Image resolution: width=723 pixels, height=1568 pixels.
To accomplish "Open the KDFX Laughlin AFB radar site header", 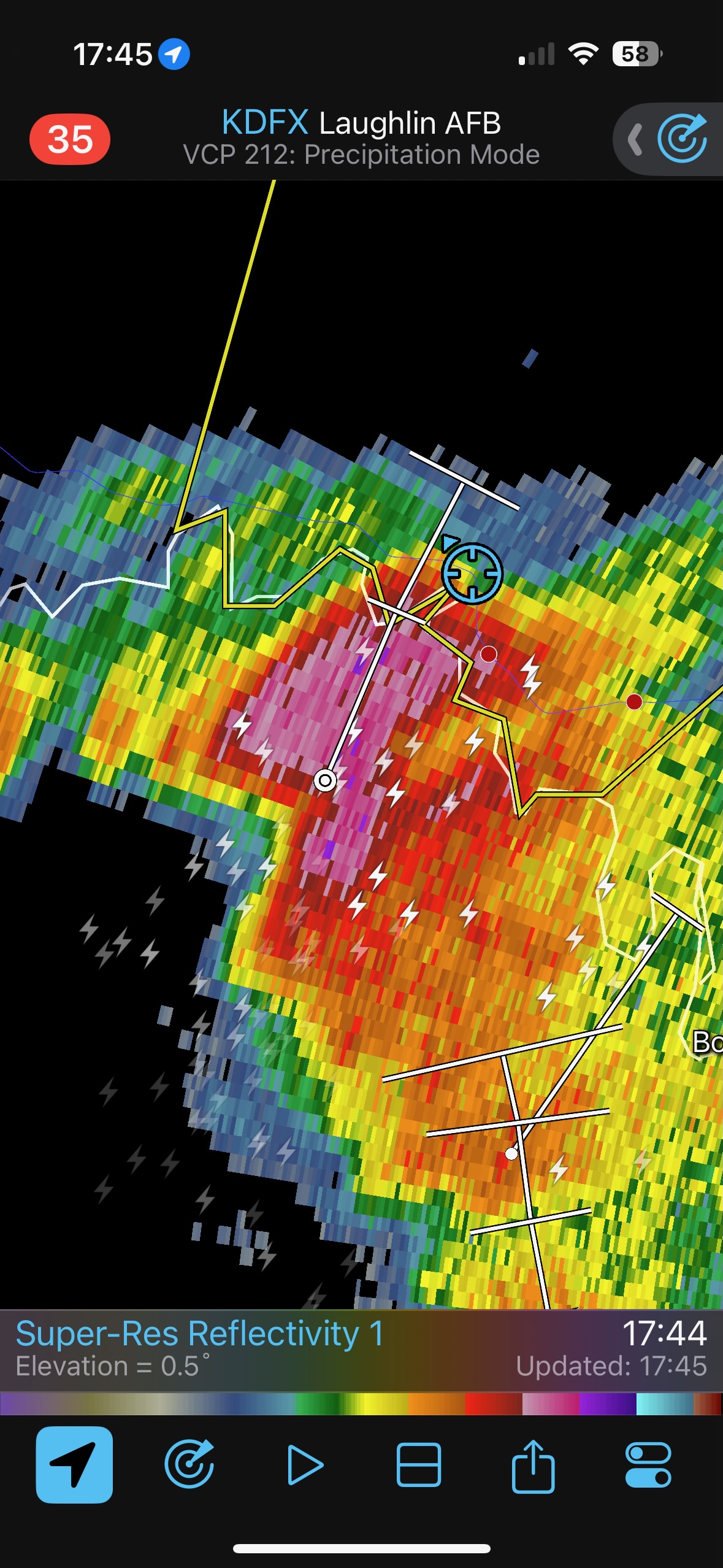I will point(361,137).
